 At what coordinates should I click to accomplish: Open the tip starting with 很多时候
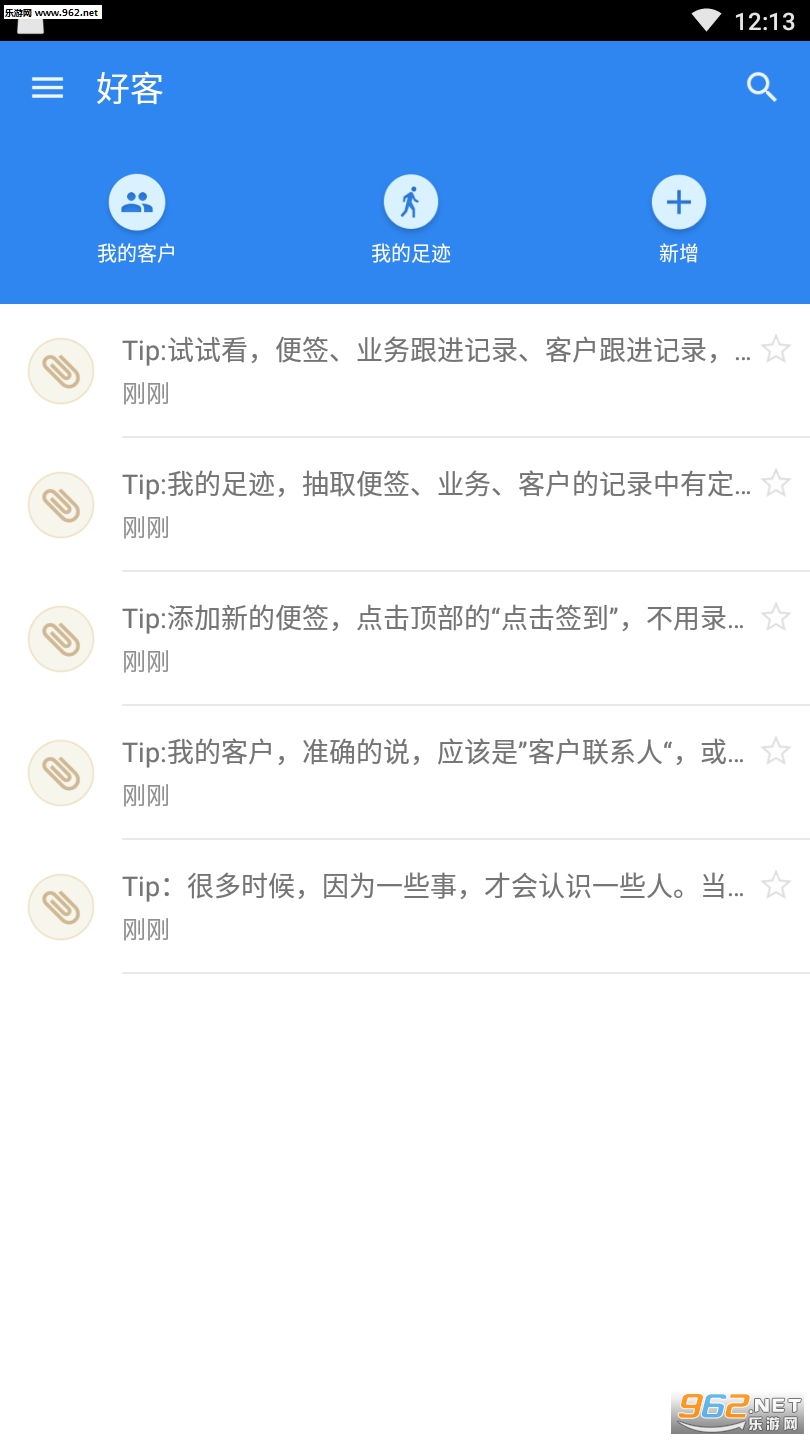[x=436, y=906]
